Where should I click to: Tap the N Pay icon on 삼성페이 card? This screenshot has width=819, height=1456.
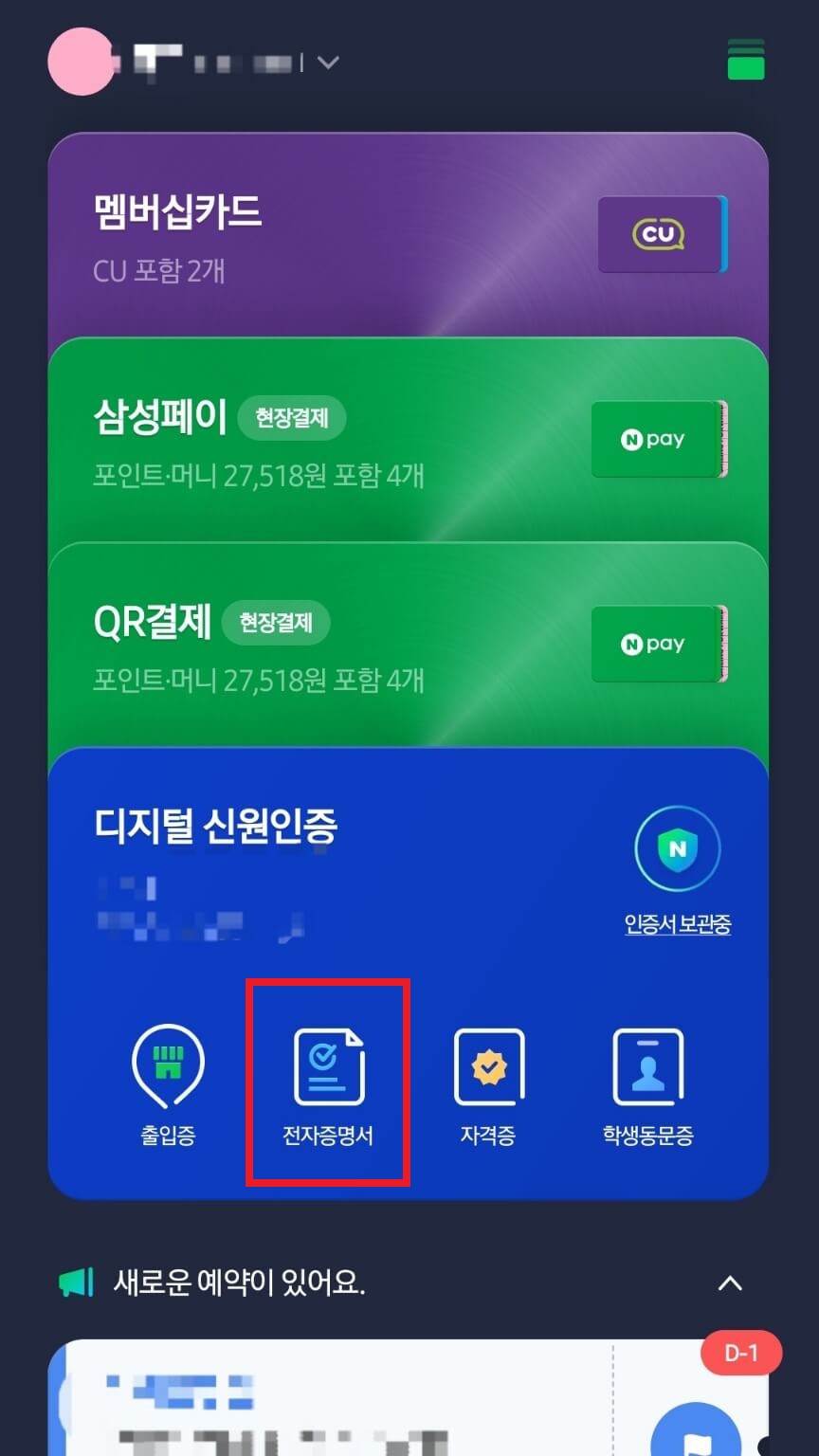pyautogui.click(x=656, y=438)
